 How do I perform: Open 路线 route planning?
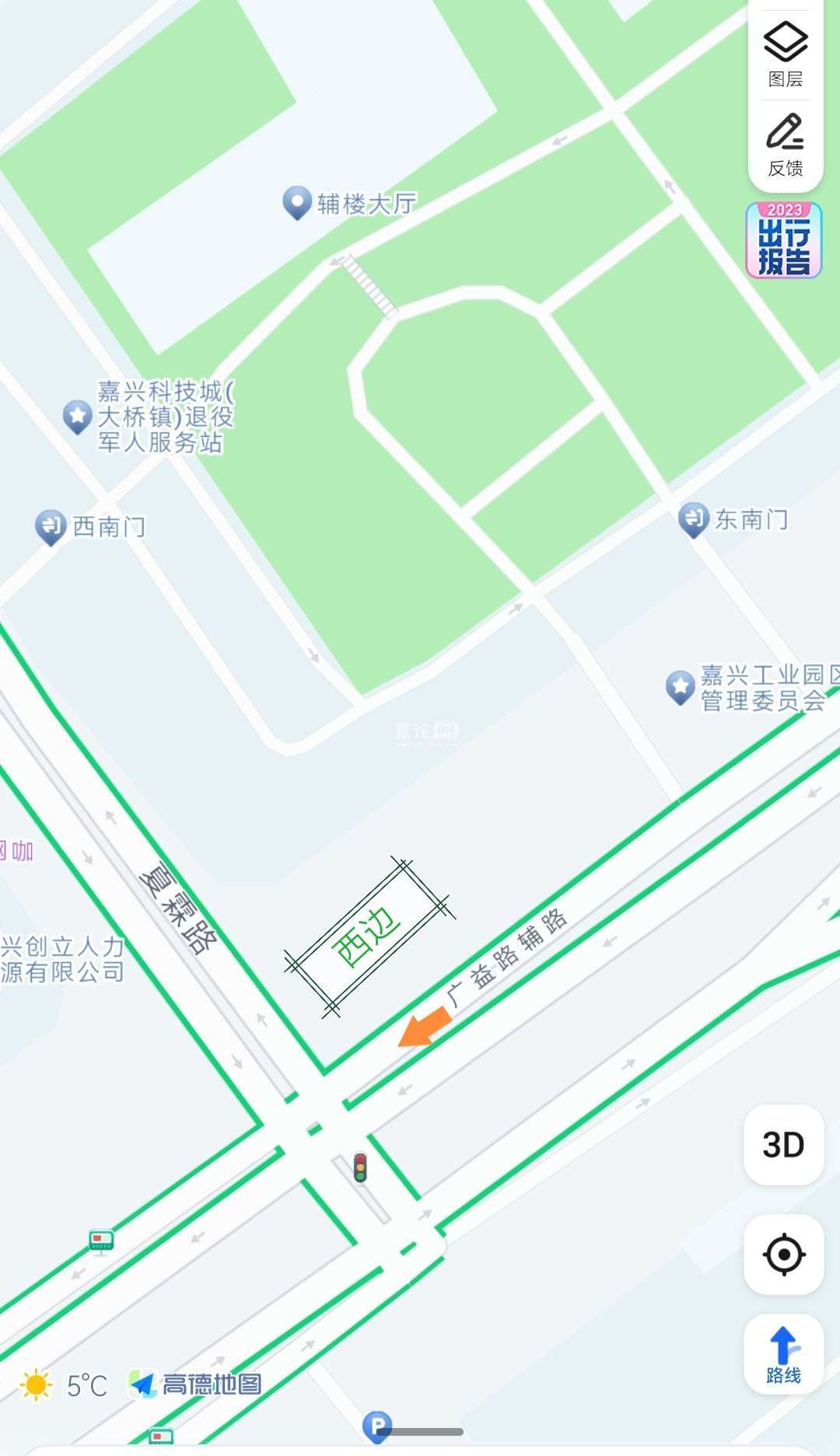pos(783,1354)
